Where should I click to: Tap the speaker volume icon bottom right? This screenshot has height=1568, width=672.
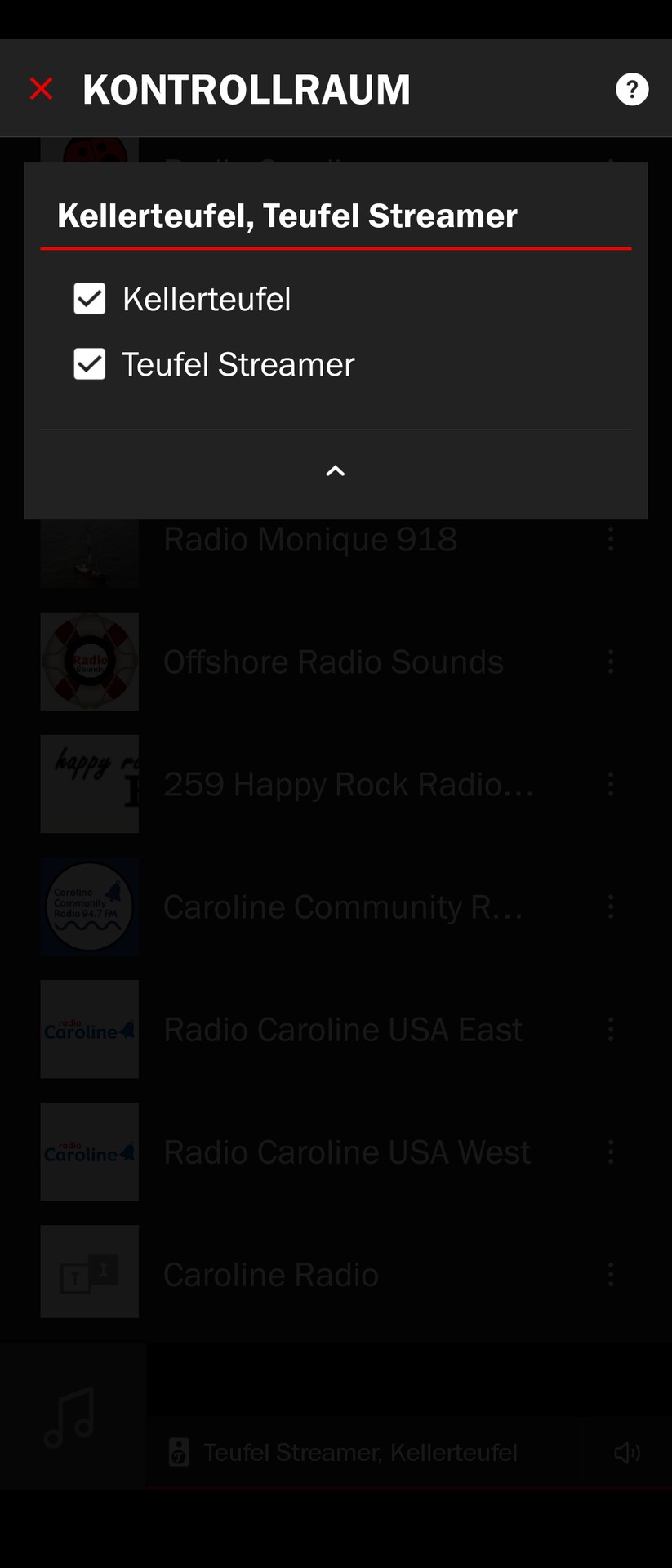[x=627, y=1452]
